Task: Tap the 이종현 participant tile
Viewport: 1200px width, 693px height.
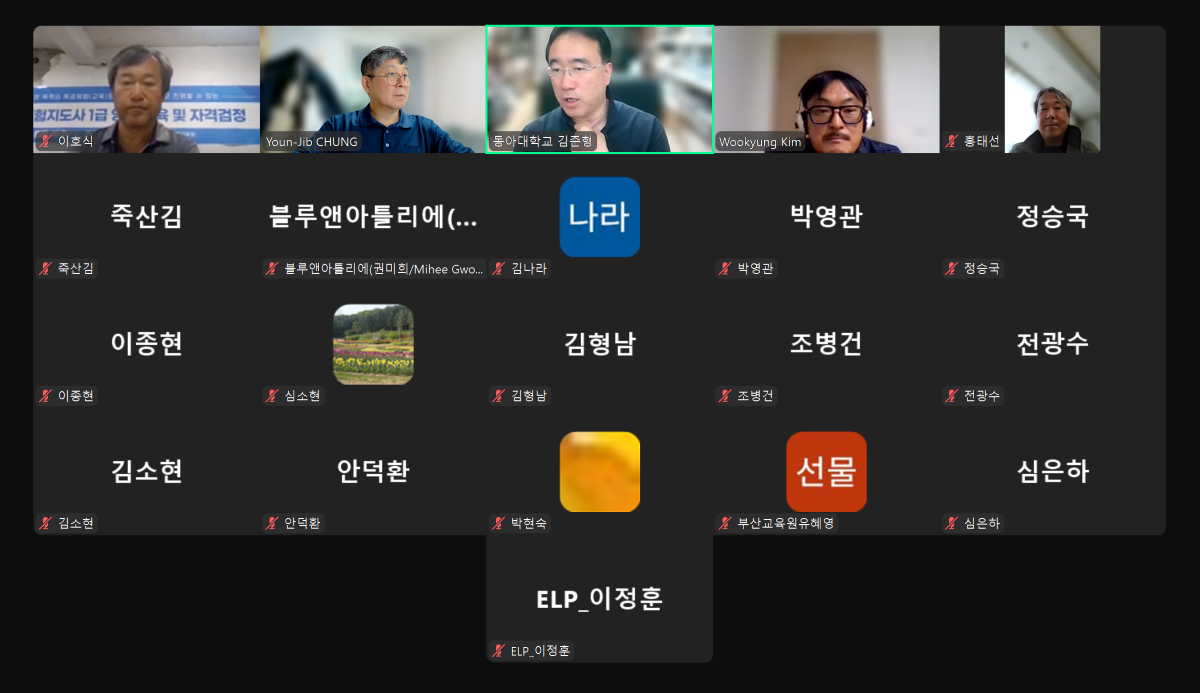Action: (x=146, y=344)
